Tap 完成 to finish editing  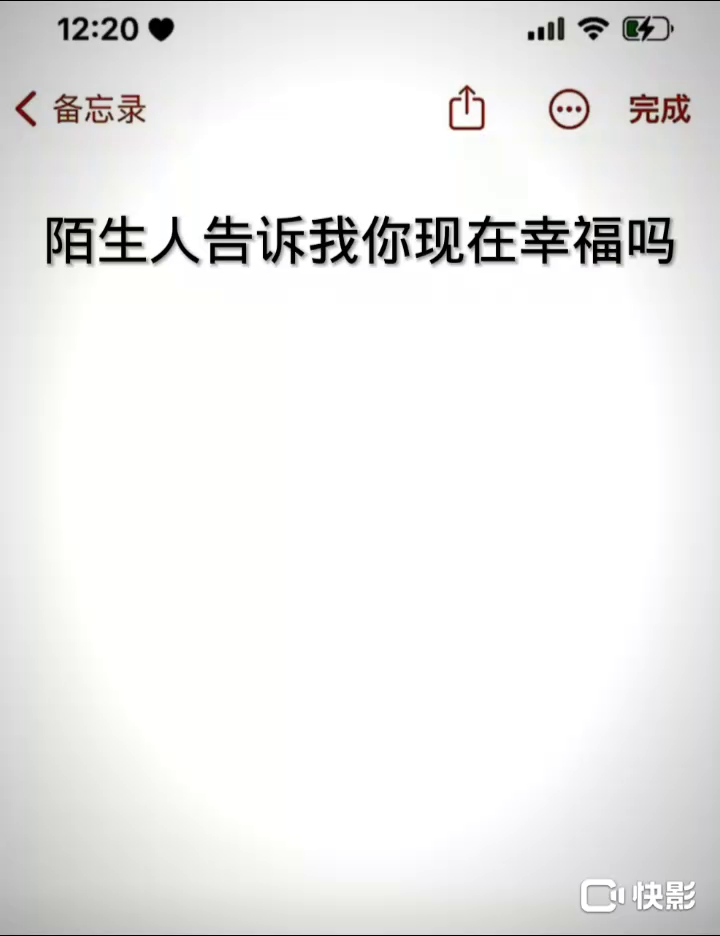click(x=659, y=109)
